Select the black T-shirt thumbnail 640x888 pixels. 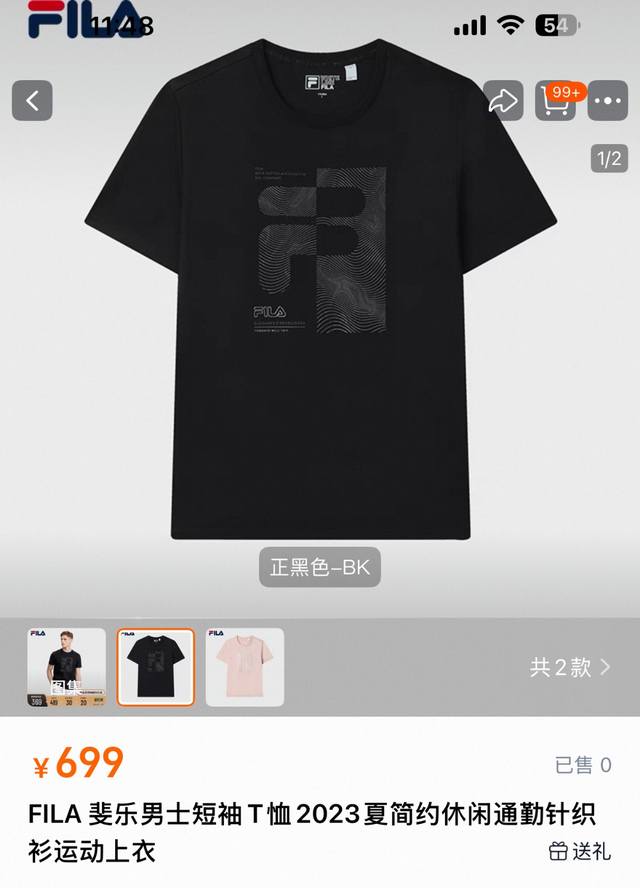click(x=155, y=667)
